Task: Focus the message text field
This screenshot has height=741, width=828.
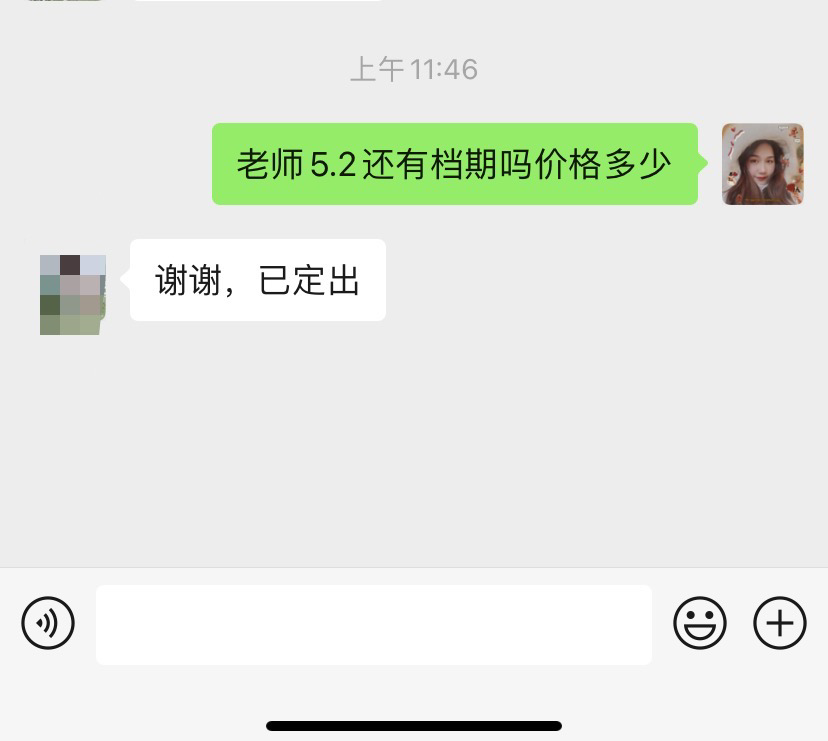Action: (x=373, y=625)
